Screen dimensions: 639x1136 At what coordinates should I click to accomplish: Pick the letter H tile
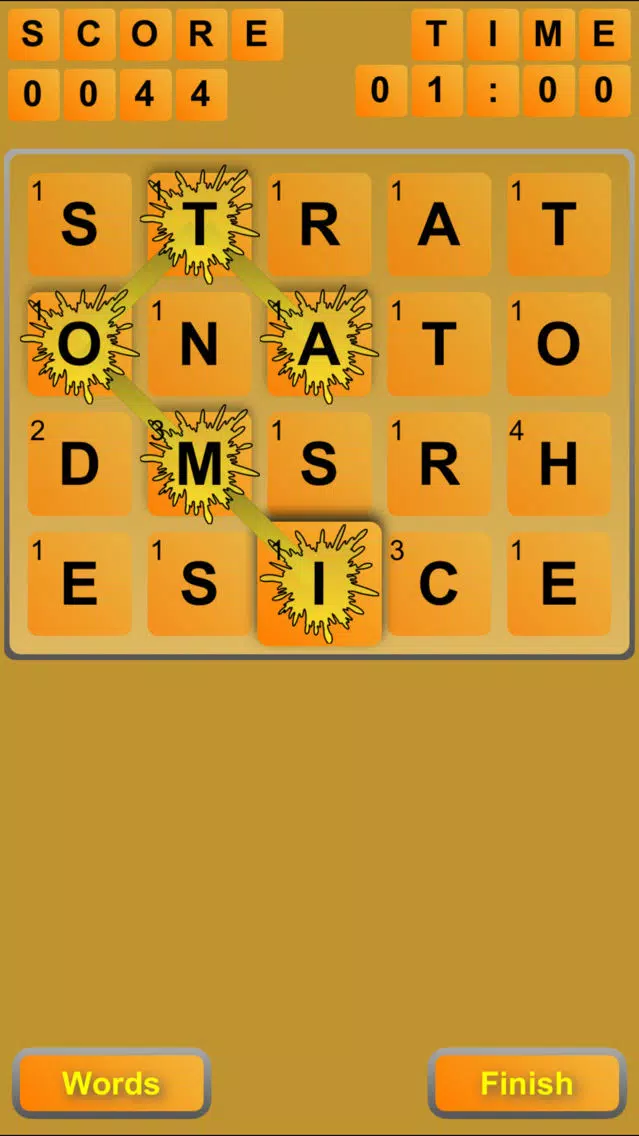(x=558, y=465)
